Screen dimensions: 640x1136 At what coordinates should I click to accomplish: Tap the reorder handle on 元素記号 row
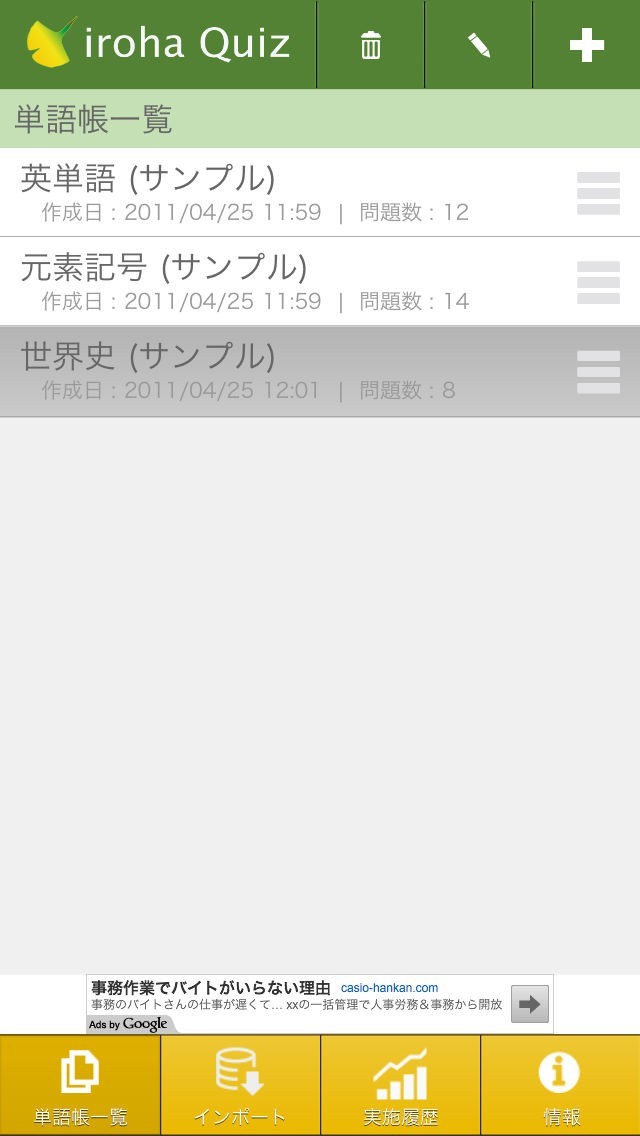(598, 282)
